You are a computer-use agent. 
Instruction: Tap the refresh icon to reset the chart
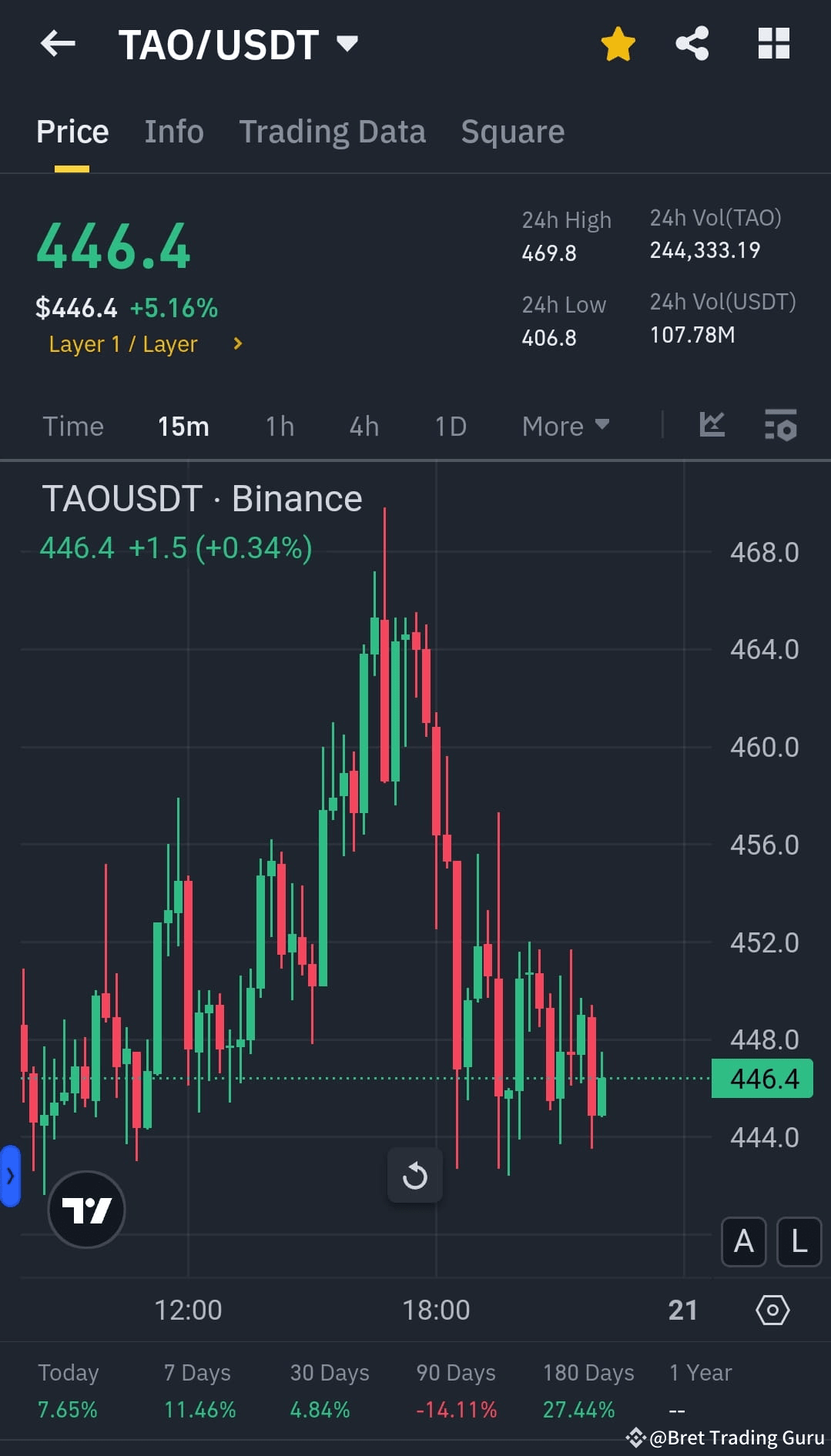coord(415,1176)
